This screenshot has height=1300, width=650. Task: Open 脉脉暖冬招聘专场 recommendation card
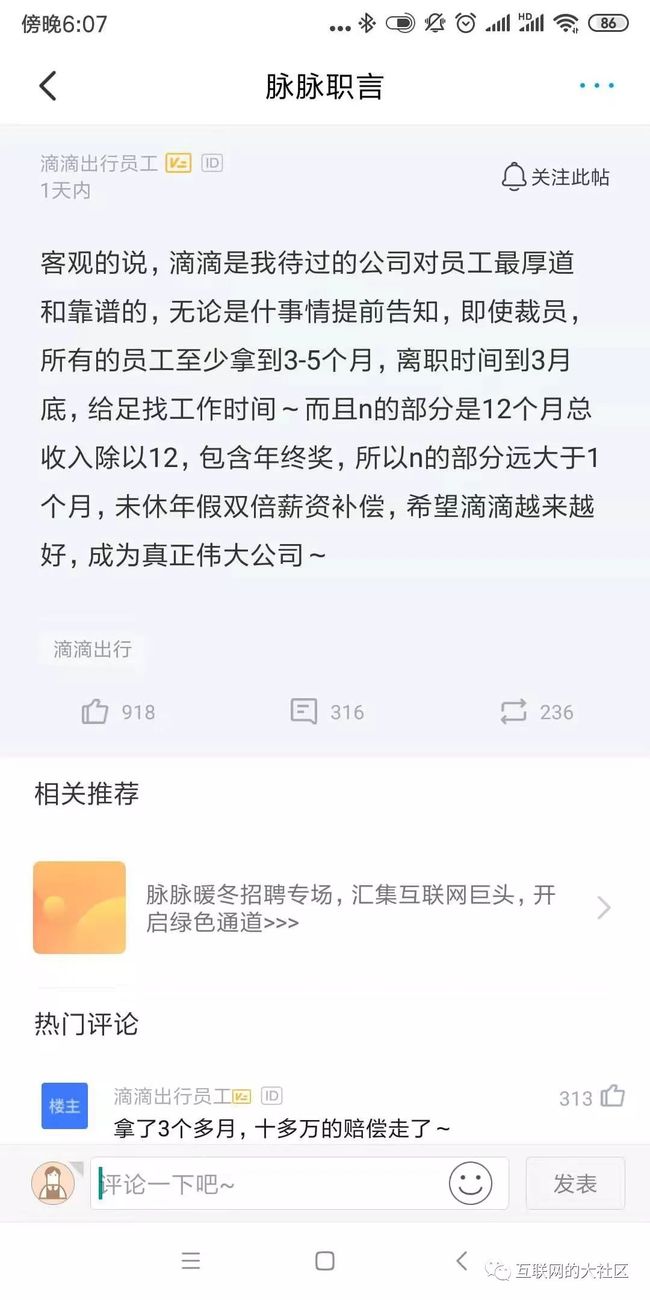tap(325, 908)
